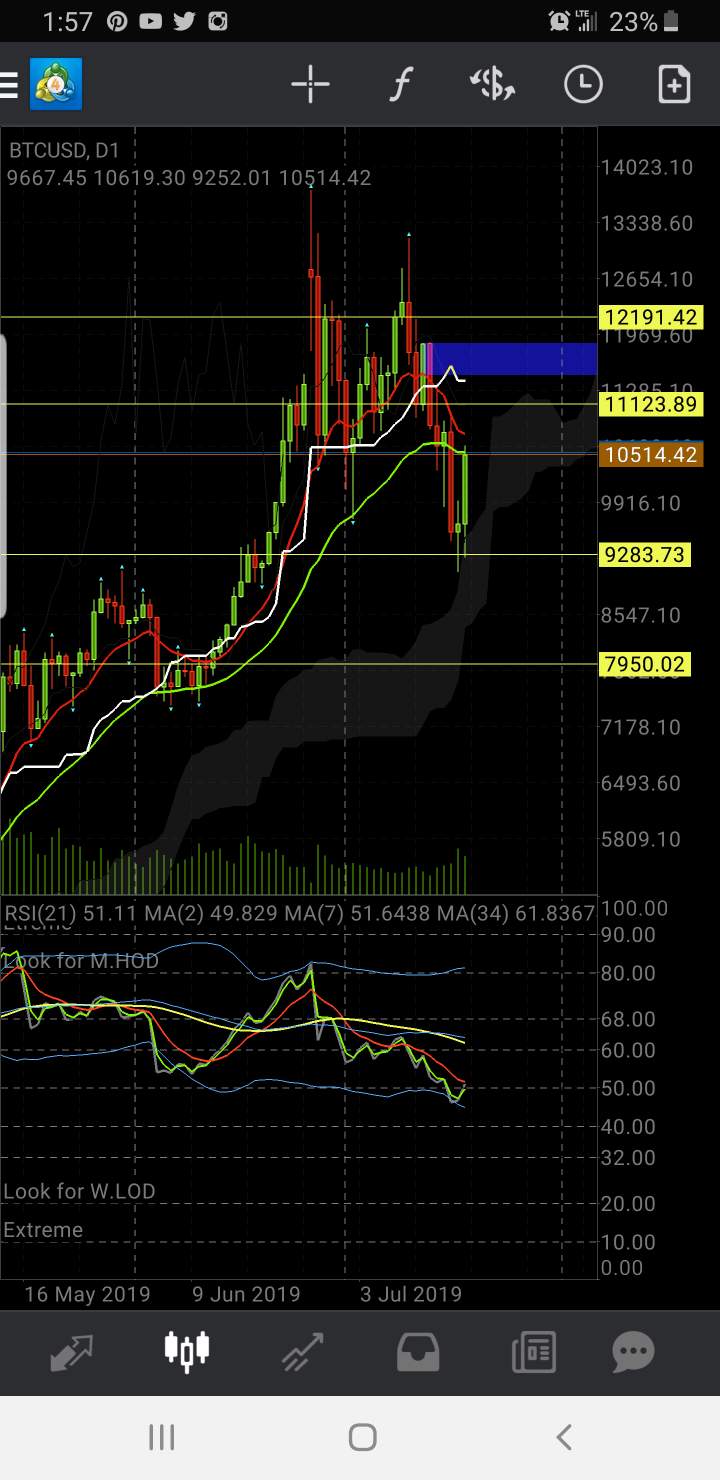This screenshot has width=720, height=1480.
Task: Open the indicators list
Action: (400, 85)
